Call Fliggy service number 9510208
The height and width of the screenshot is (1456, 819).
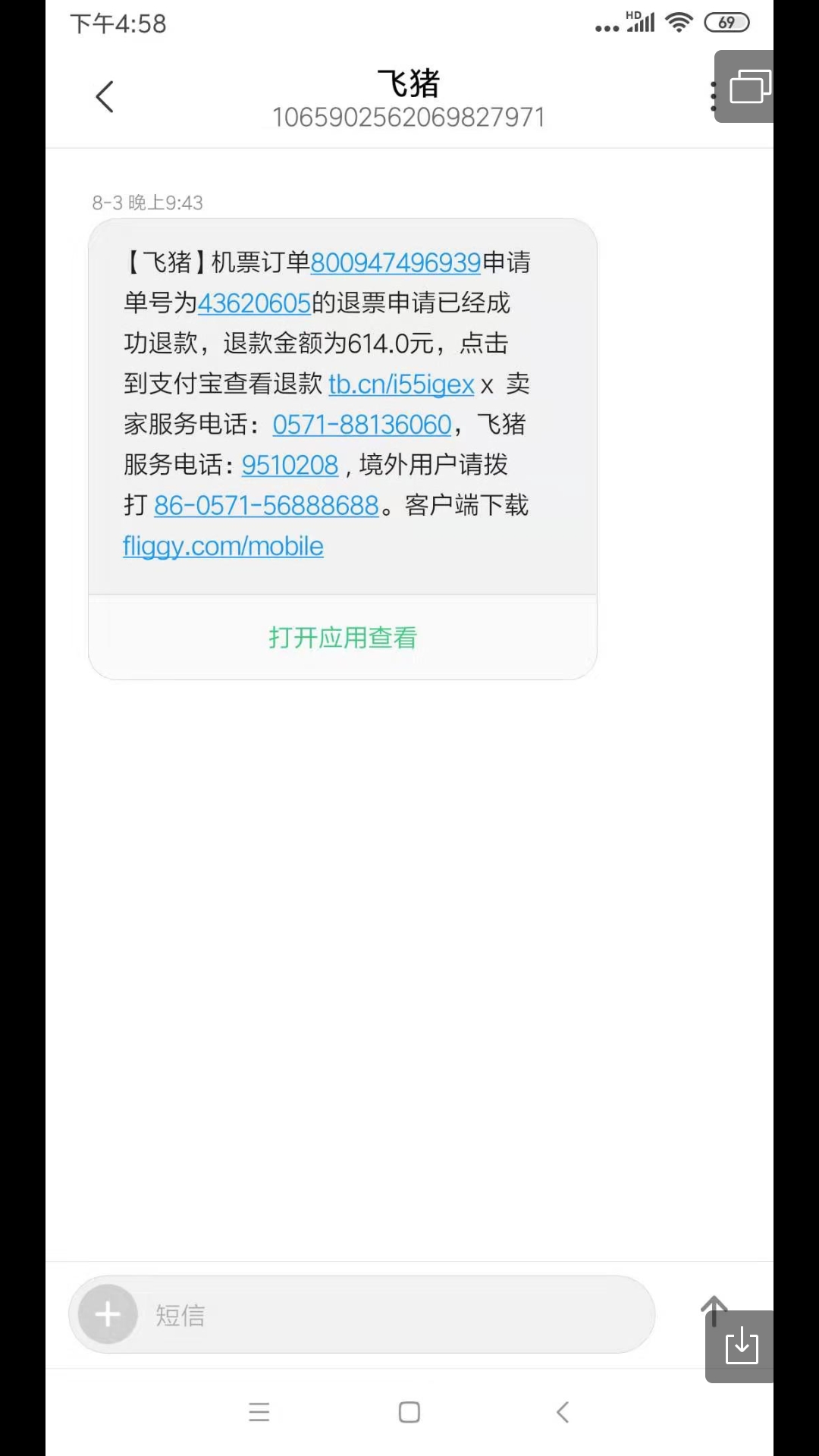coord(290,465)
